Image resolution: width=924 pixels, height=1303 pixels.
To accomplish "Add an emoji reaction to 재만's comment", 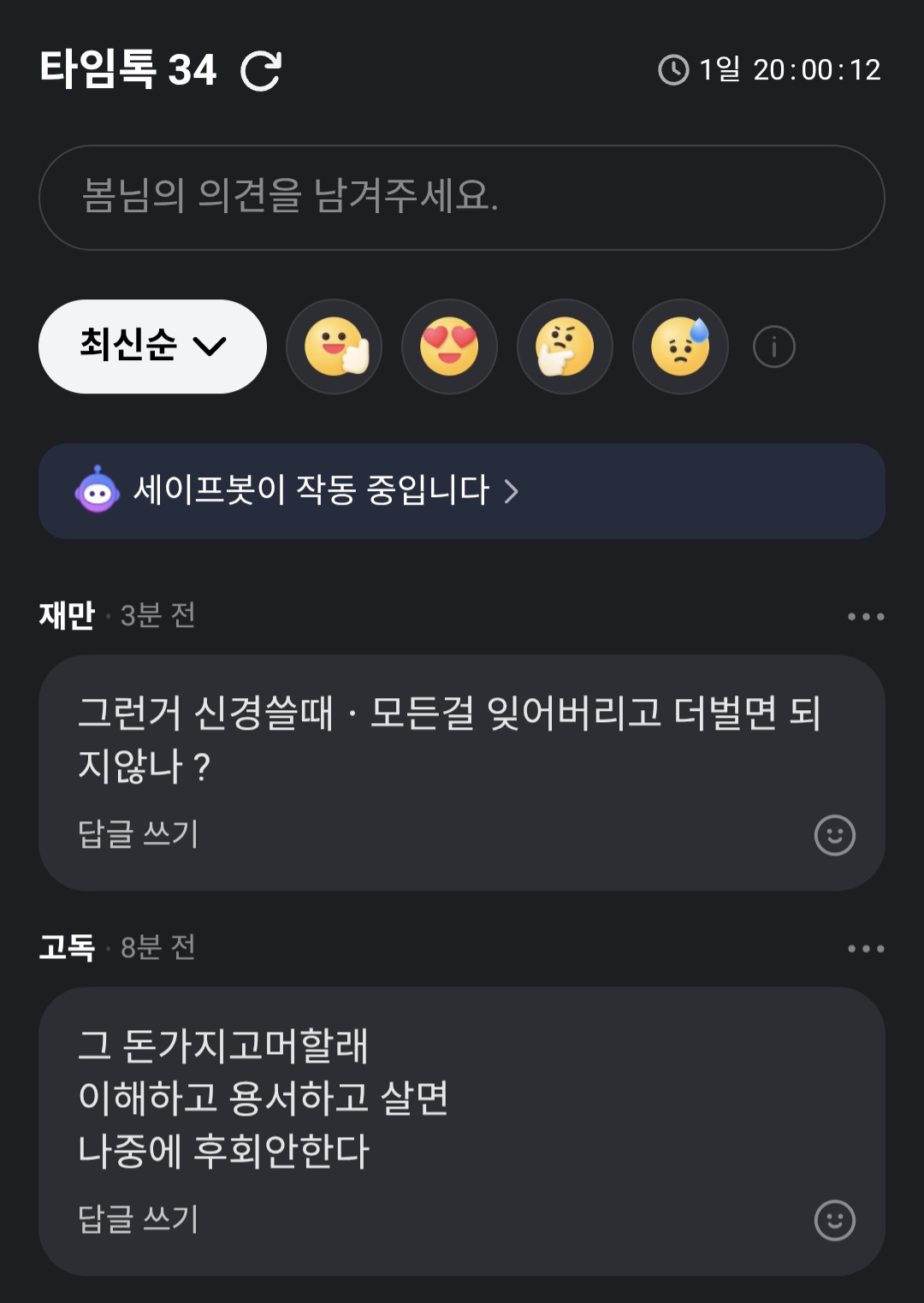I will [x=834, y=835].
